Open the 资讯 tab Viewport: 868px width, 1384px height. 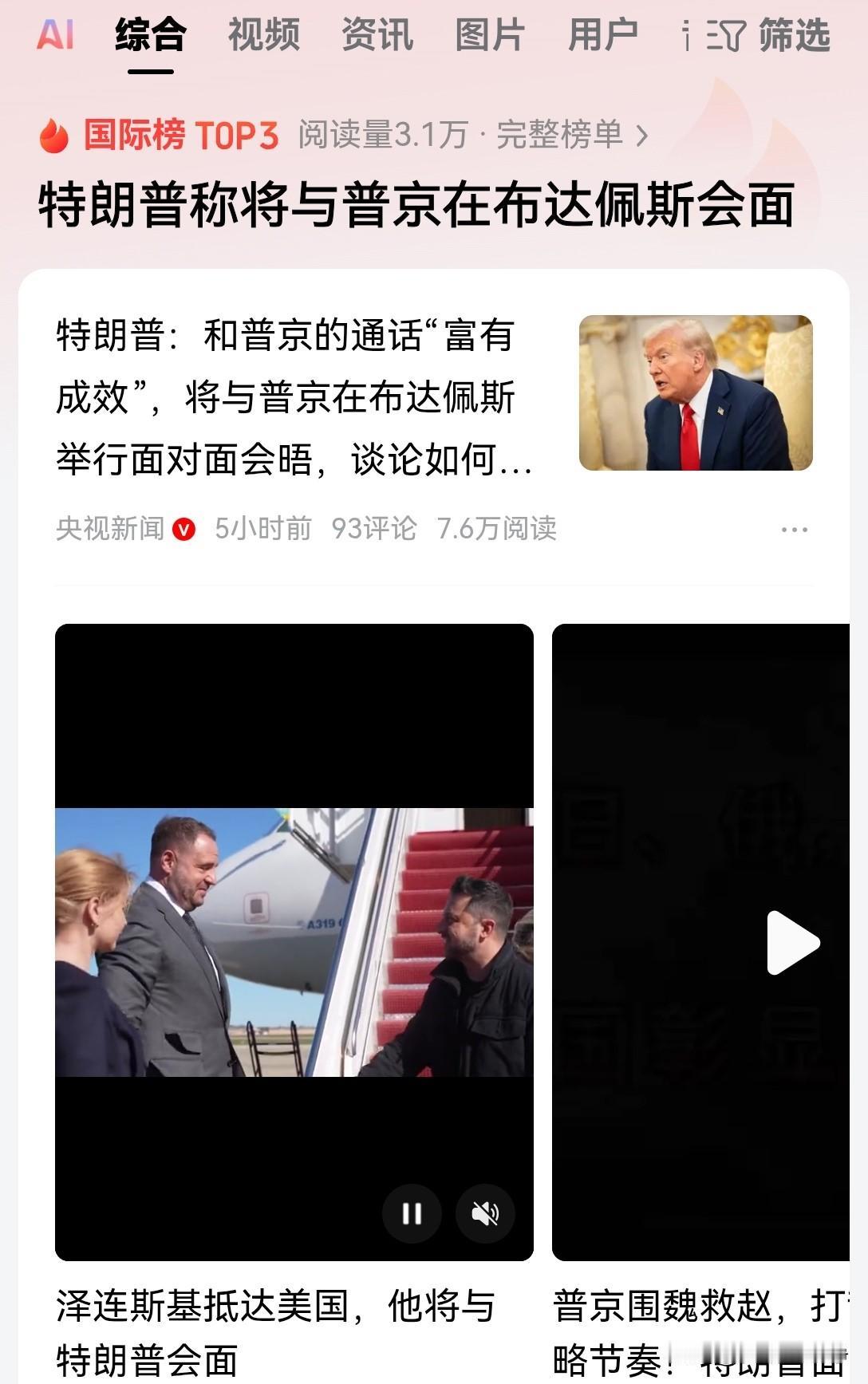pos(377,35)
